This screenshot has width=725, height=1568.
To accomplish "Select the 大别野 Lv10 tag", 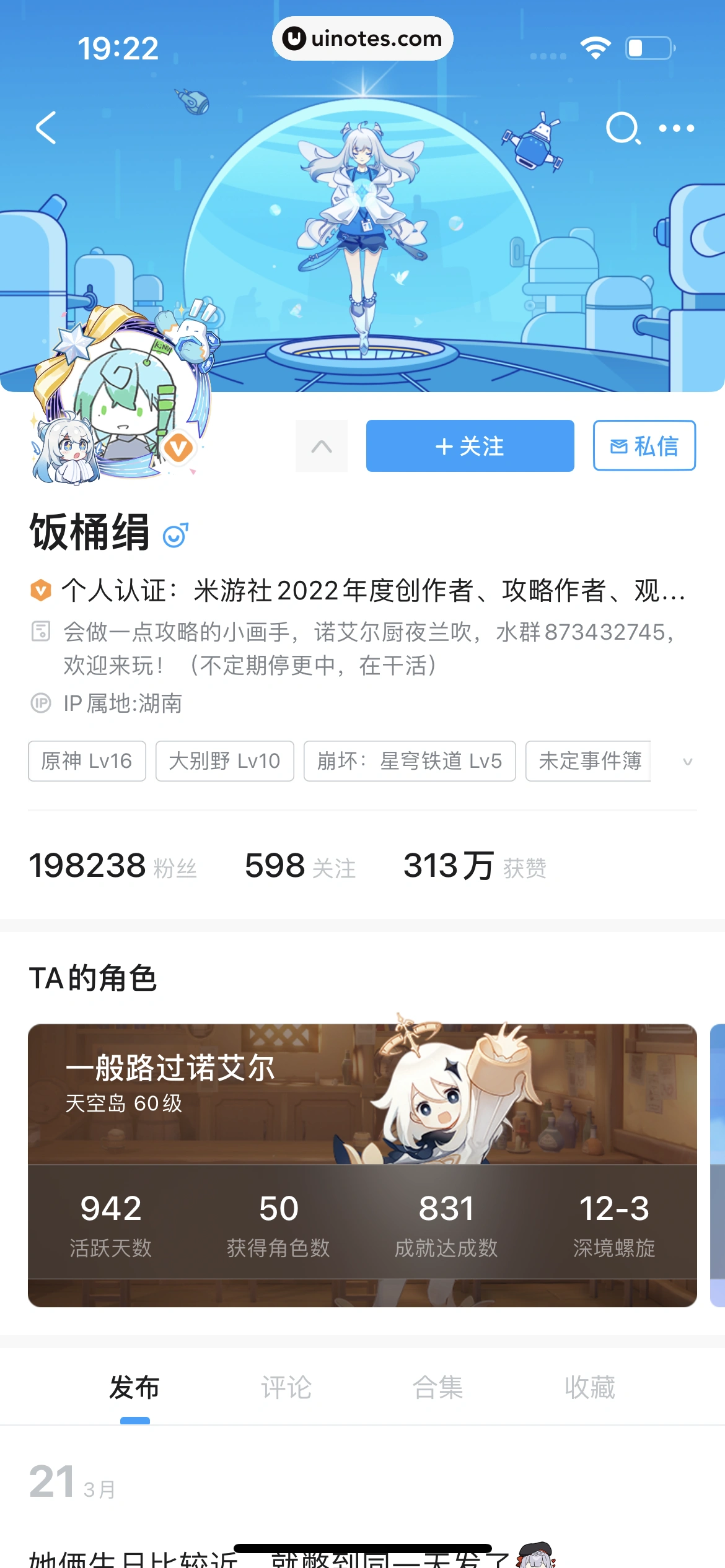I will point(224,761).
